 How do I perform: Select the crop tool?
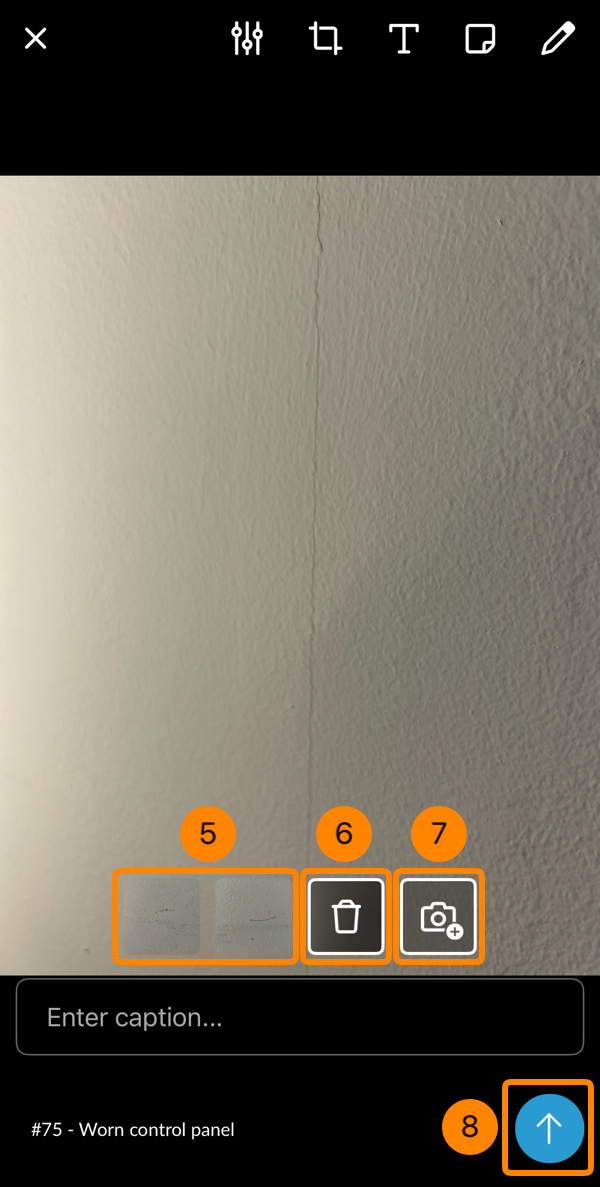(325, 39)
